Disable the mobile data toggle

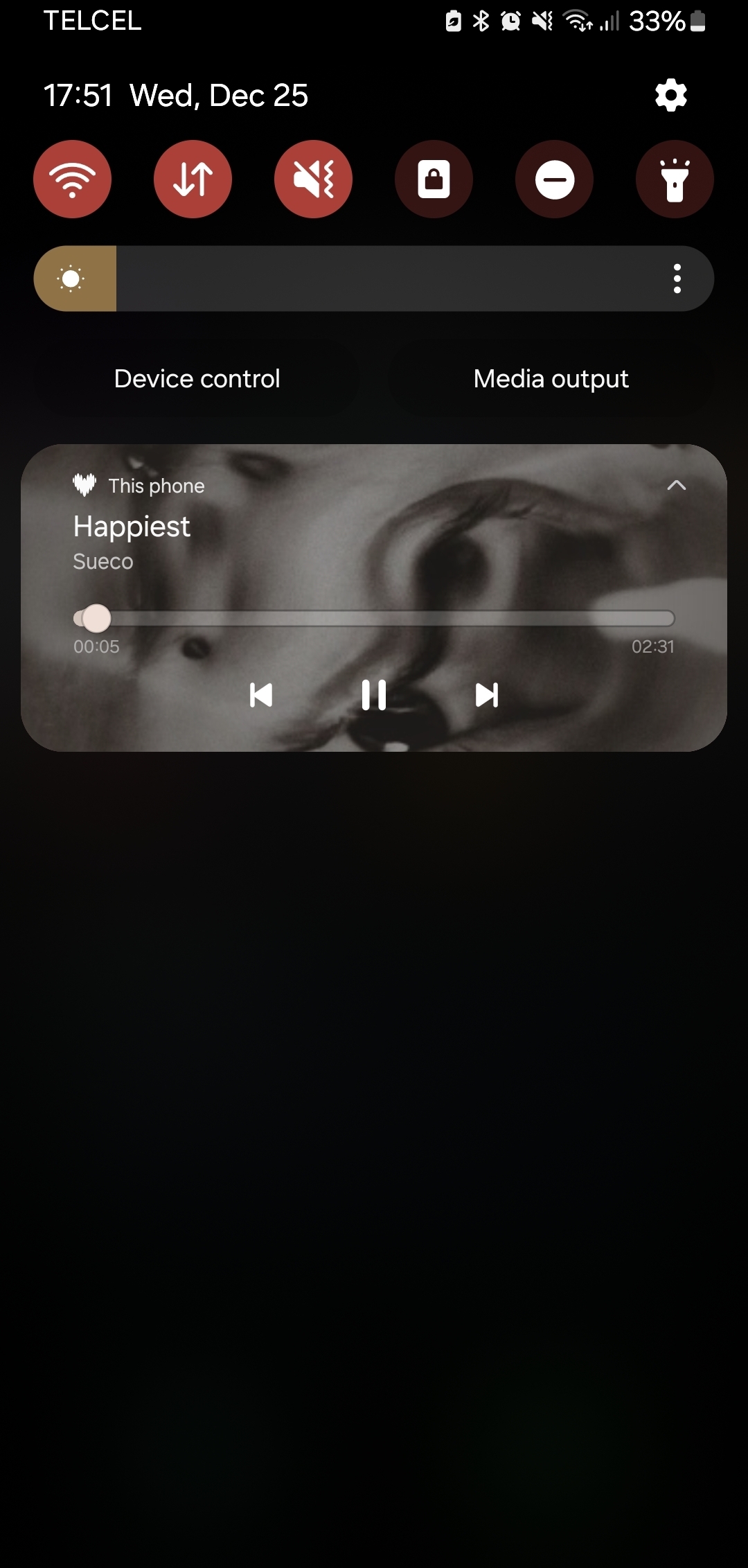coord(193,179)
